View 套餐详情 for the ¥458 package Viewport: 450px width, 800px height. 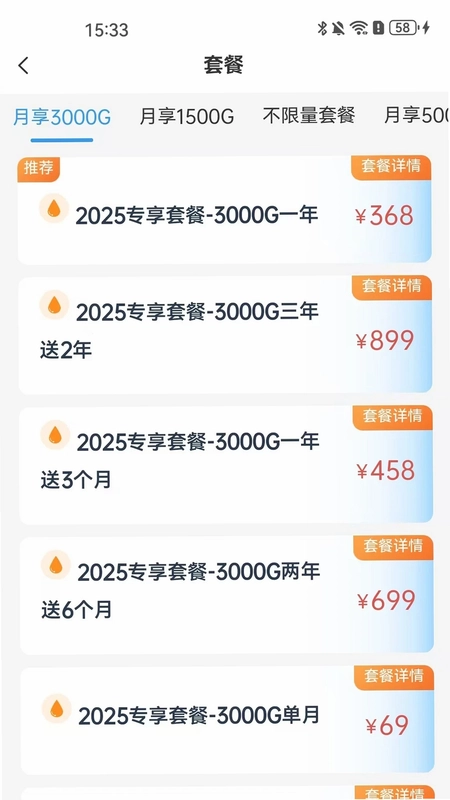pos(392,417)
